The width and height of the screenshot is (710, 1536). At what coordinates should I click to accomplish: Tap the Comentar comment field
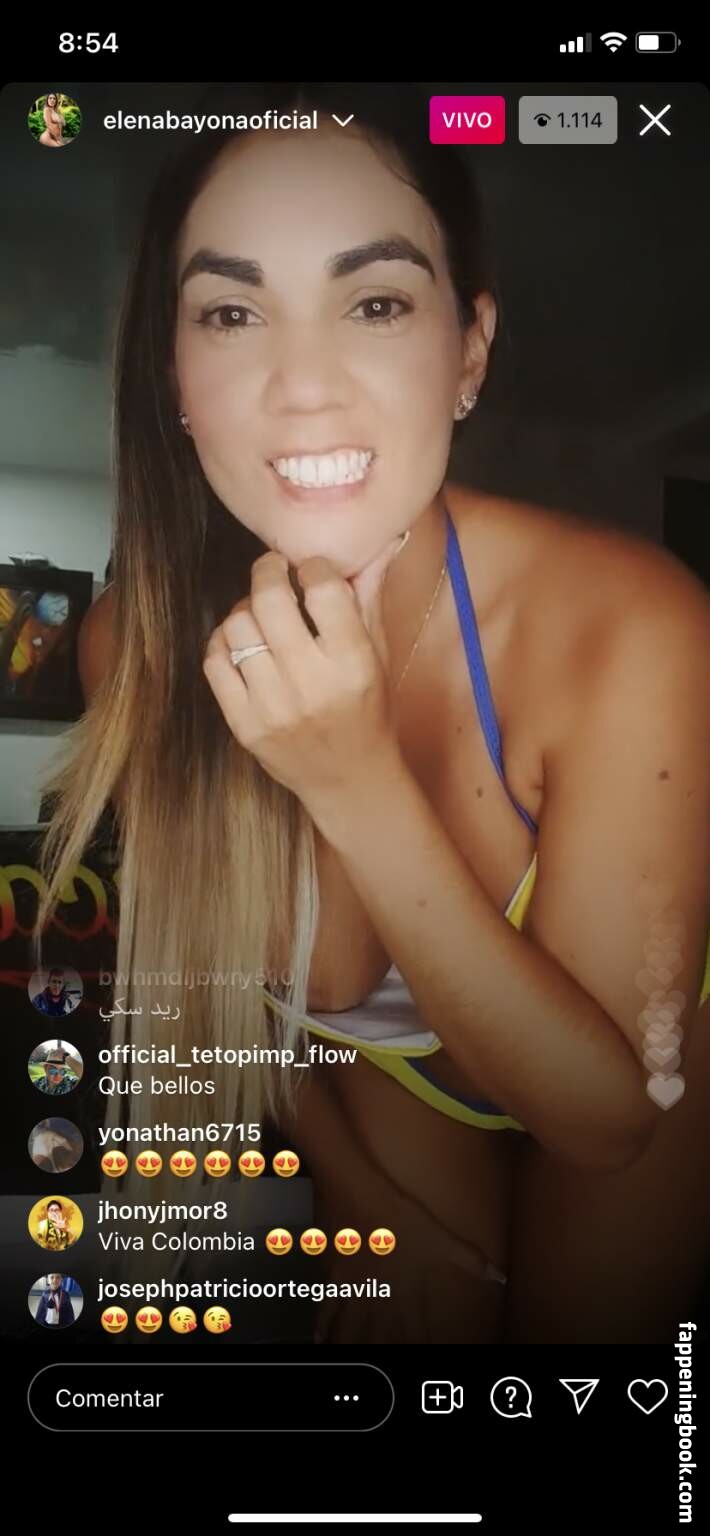pyautogui.click(x=180, y=1398)
